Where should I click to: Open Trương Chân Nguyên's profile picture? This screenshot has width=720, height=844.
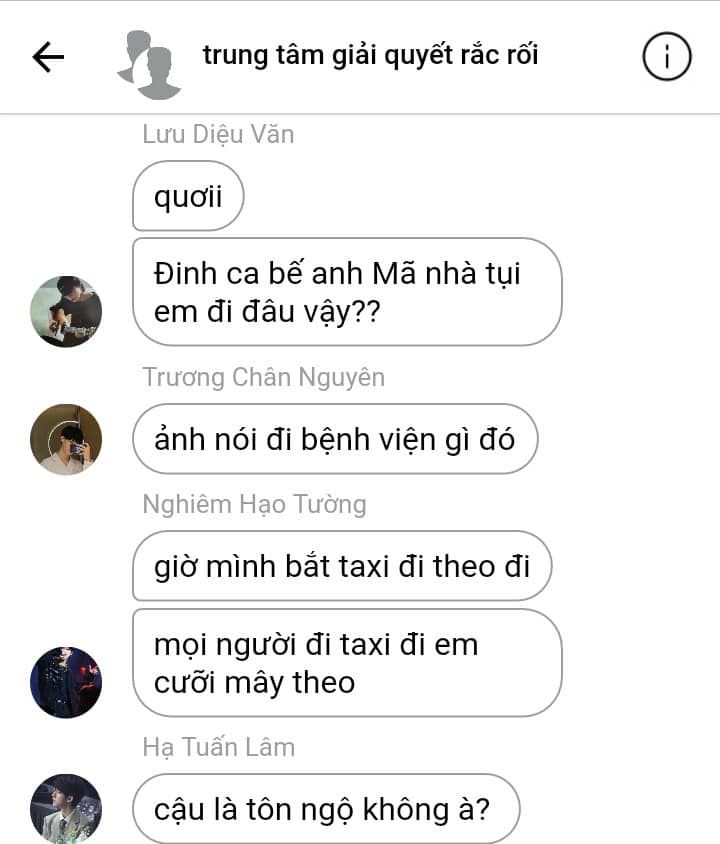pyautogui.click(x=66, y=439)
